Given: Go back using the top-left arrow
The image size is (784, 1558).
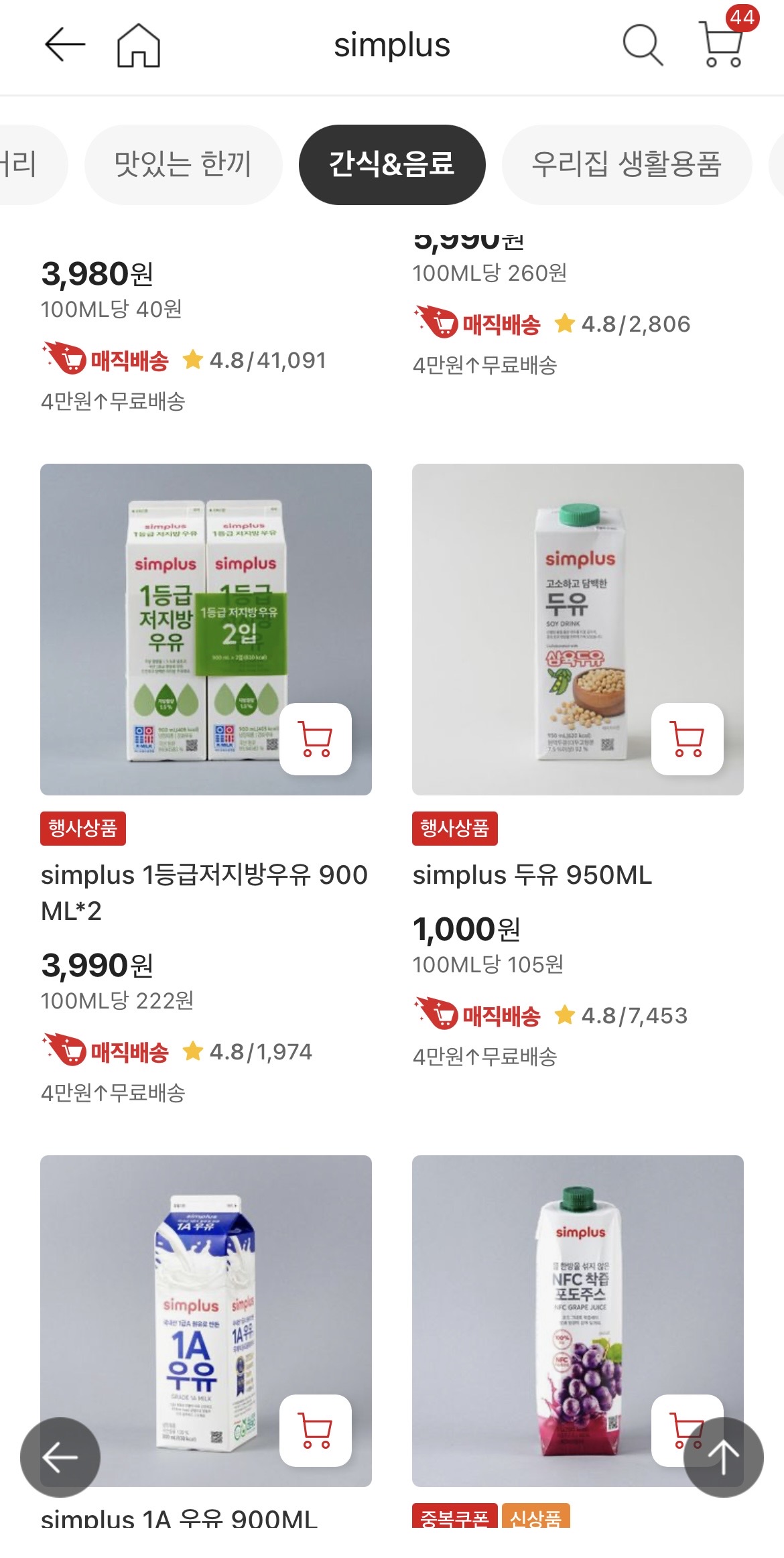Looking at the screenshot, I should click(64, 45).
